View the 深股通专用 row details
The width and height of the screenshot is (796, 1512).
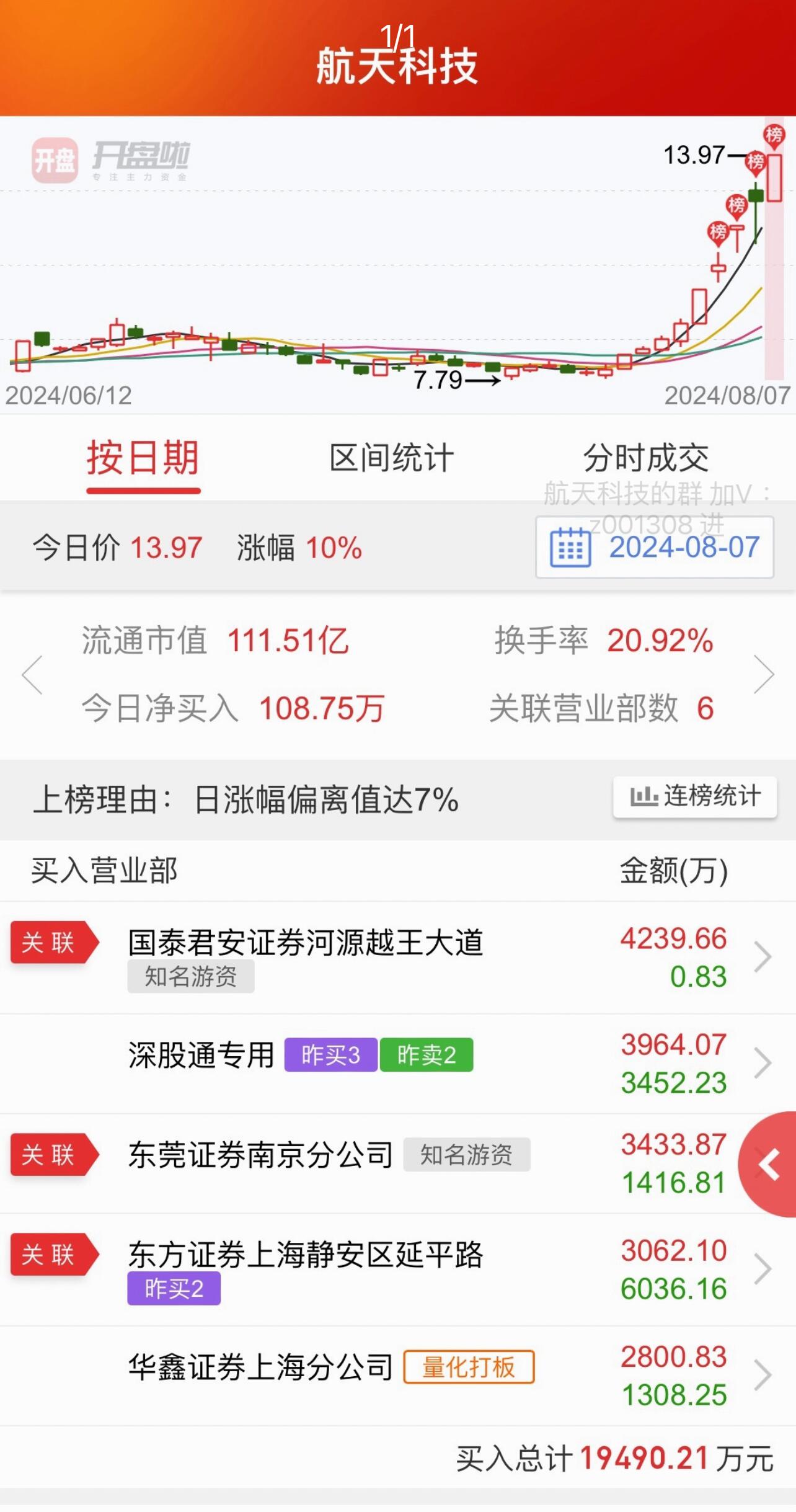coord(201,1056)
